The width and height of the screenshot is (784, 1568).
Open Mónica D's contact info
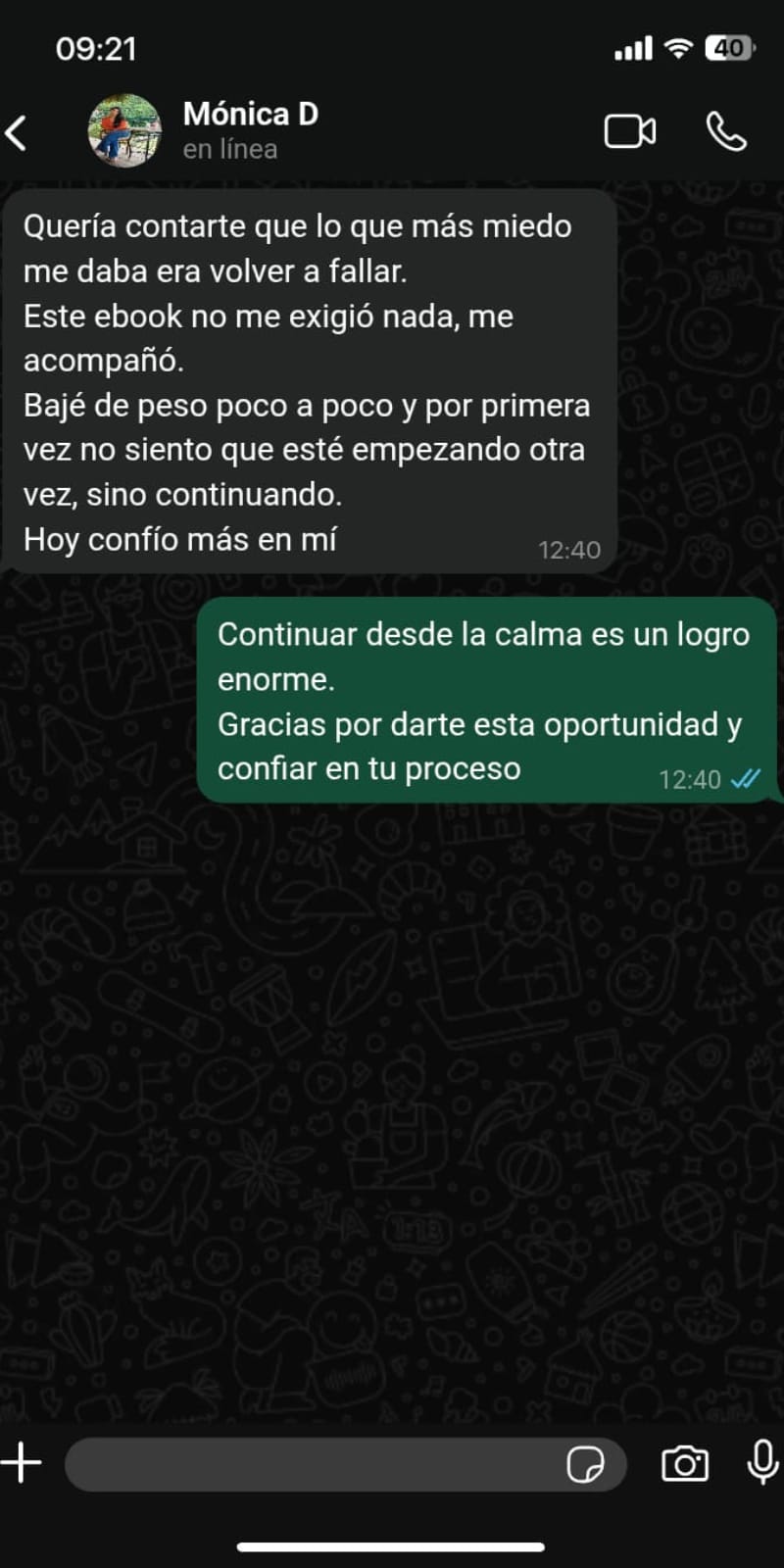coord(250,129)
